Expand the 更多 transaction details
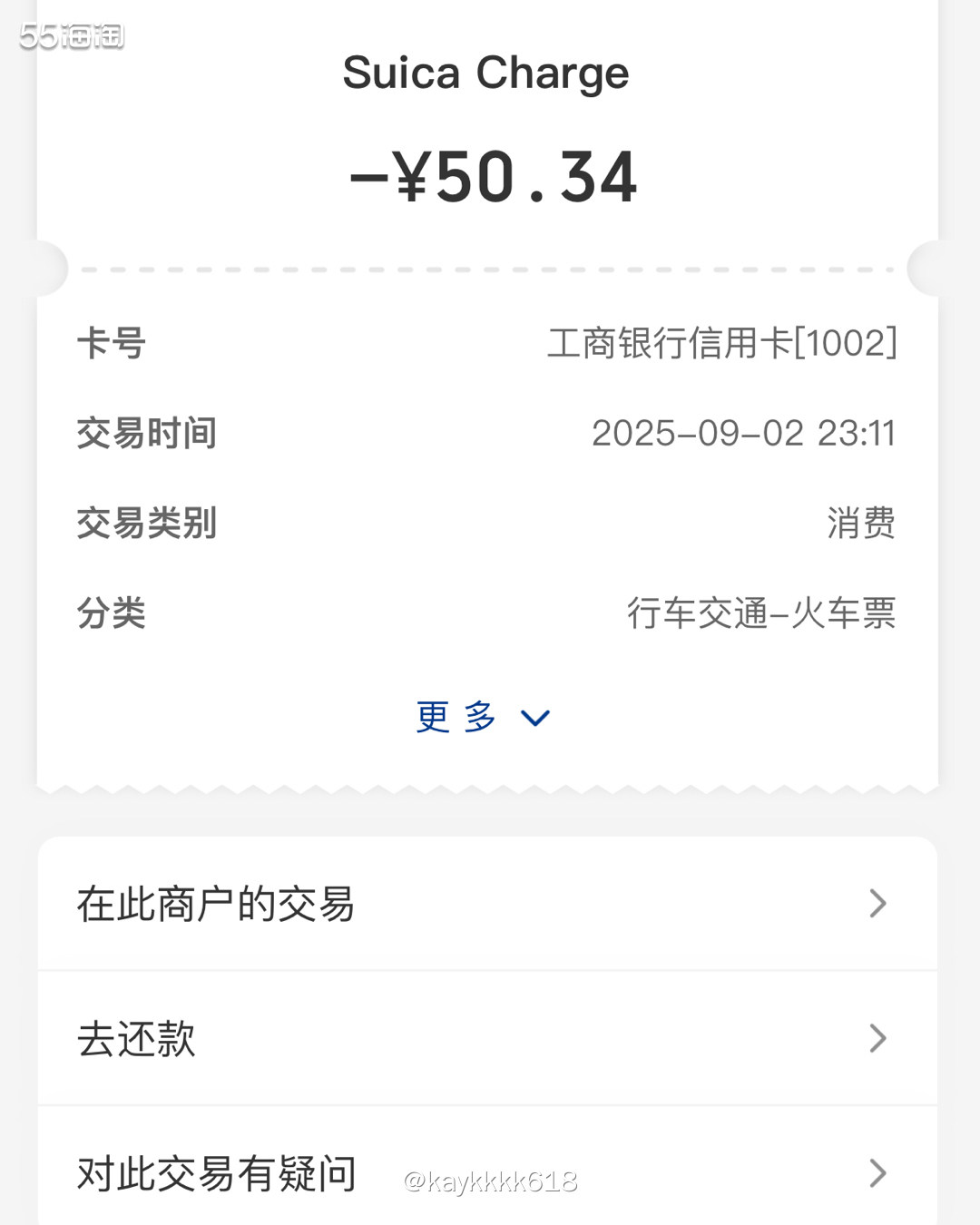This screenshot has width=980, height=1225. (x=483, y=717)
